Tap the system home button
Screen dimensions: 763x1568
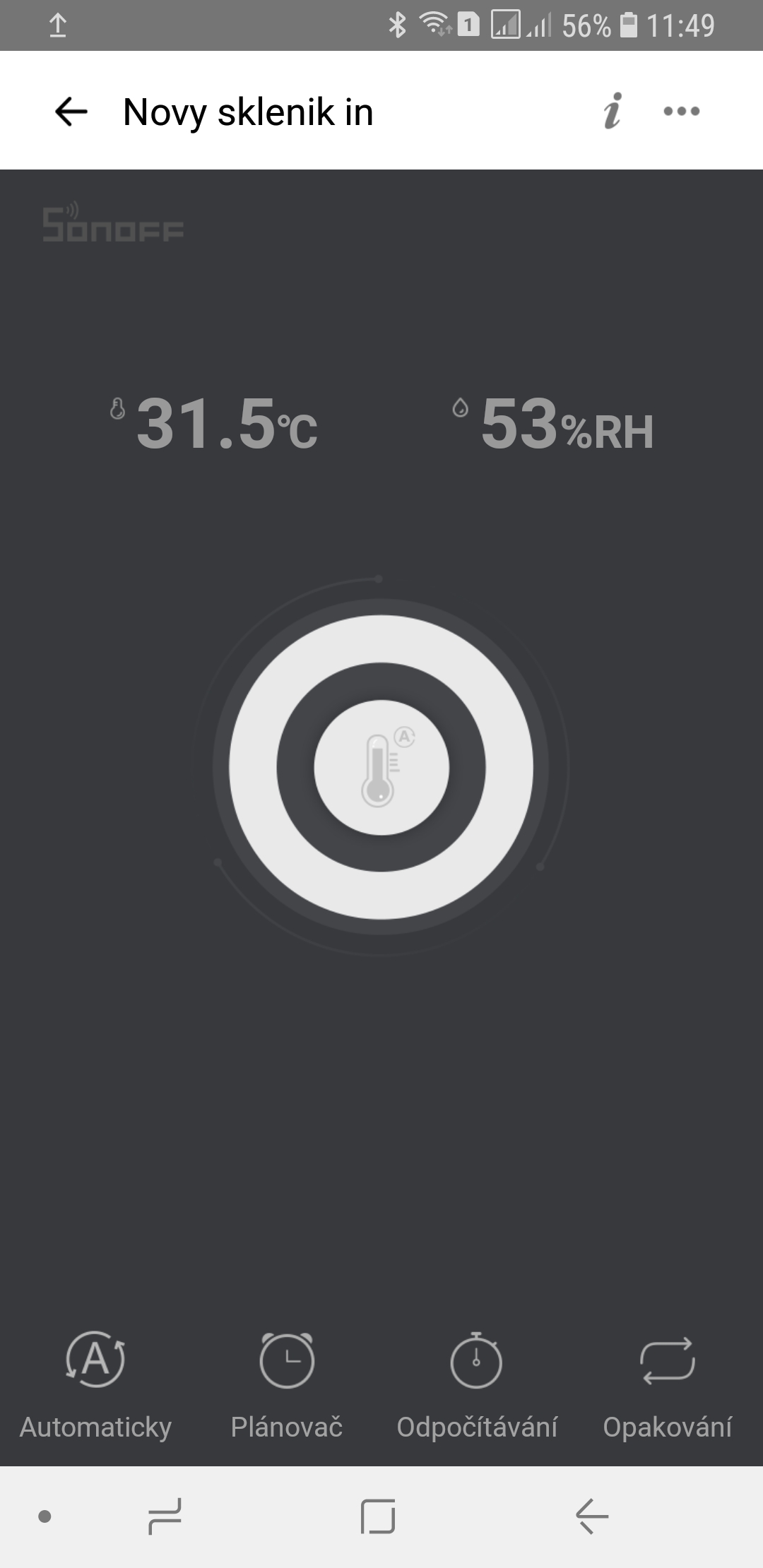pyautogui.click(x=378, y=1516)
